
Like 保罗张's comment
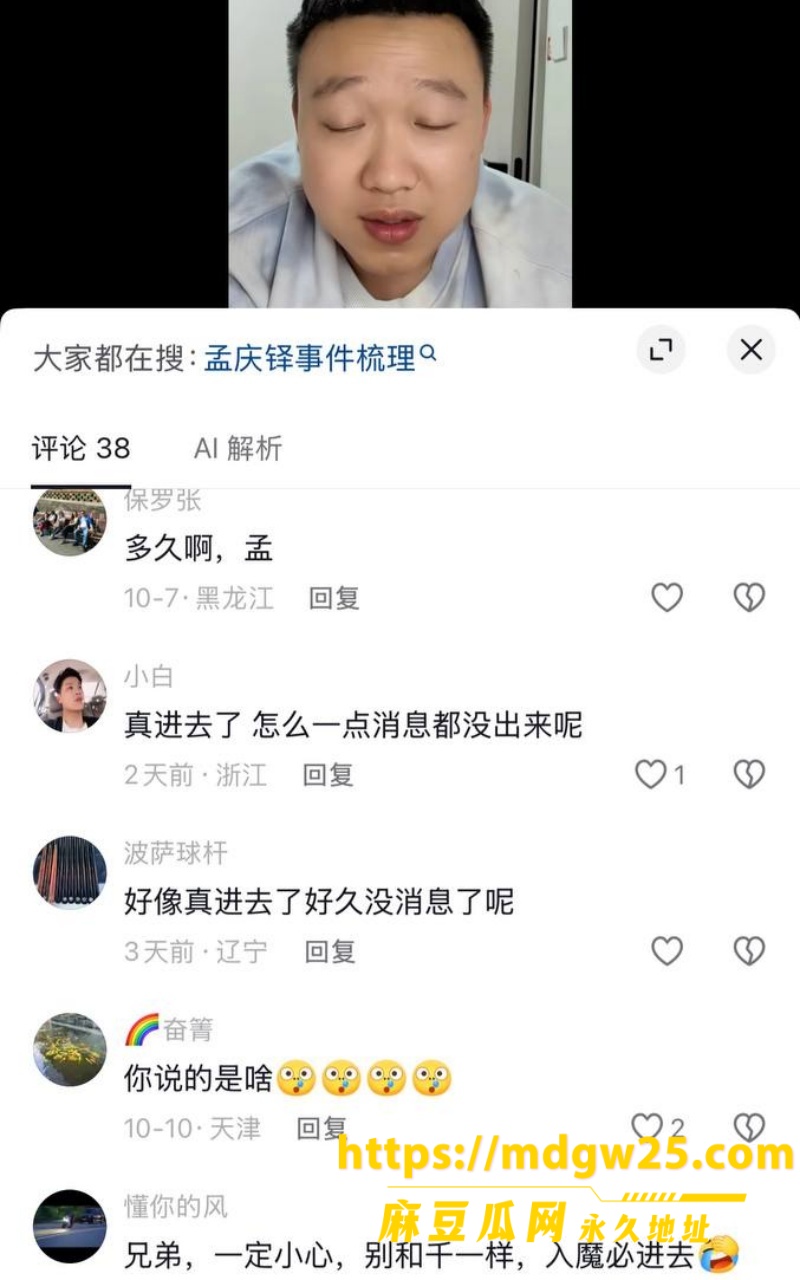pos(667,598)
